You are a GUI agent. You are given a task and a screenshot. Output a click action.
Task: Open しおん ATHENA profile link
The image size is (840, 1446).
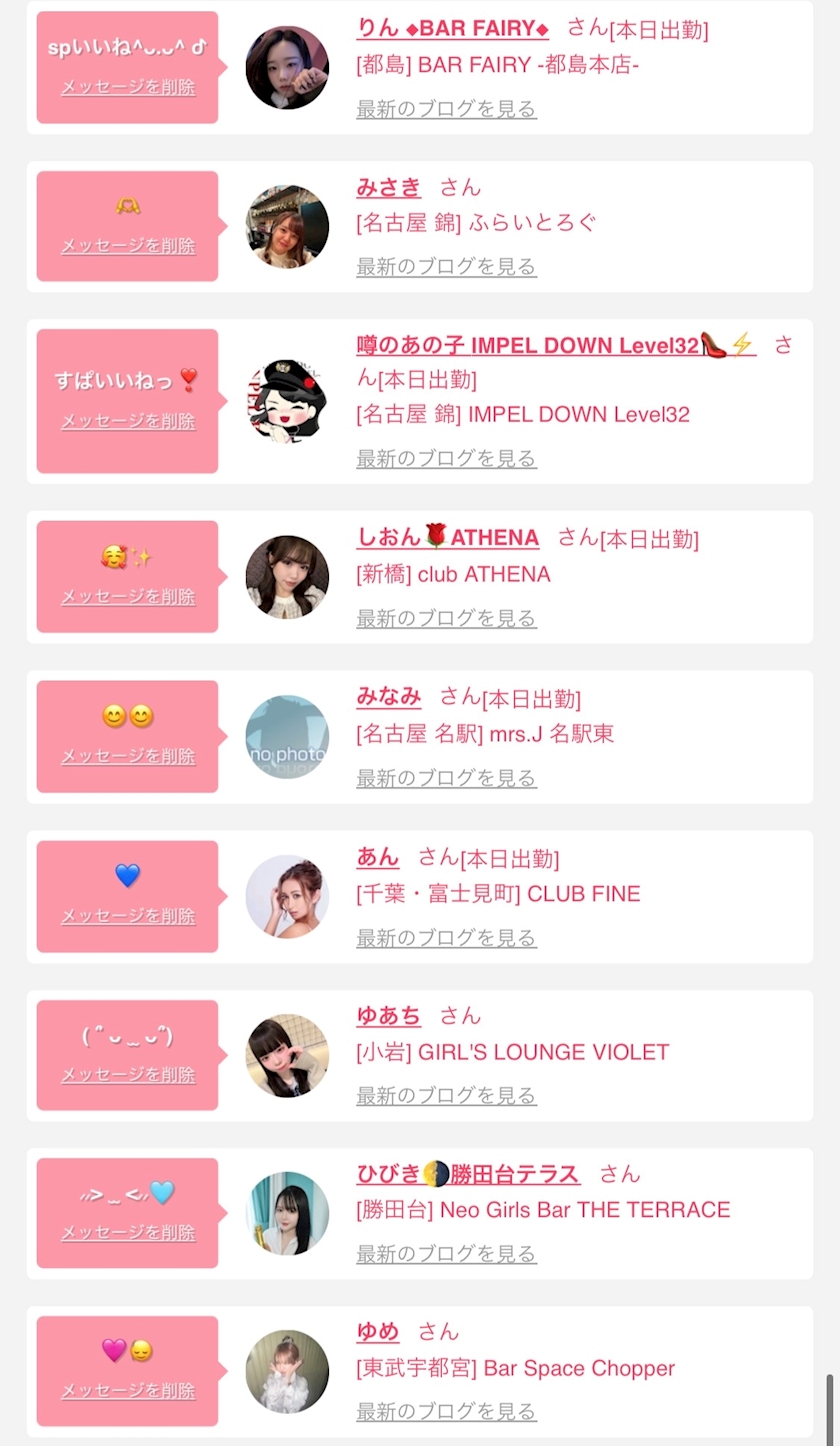coord(448,538)
